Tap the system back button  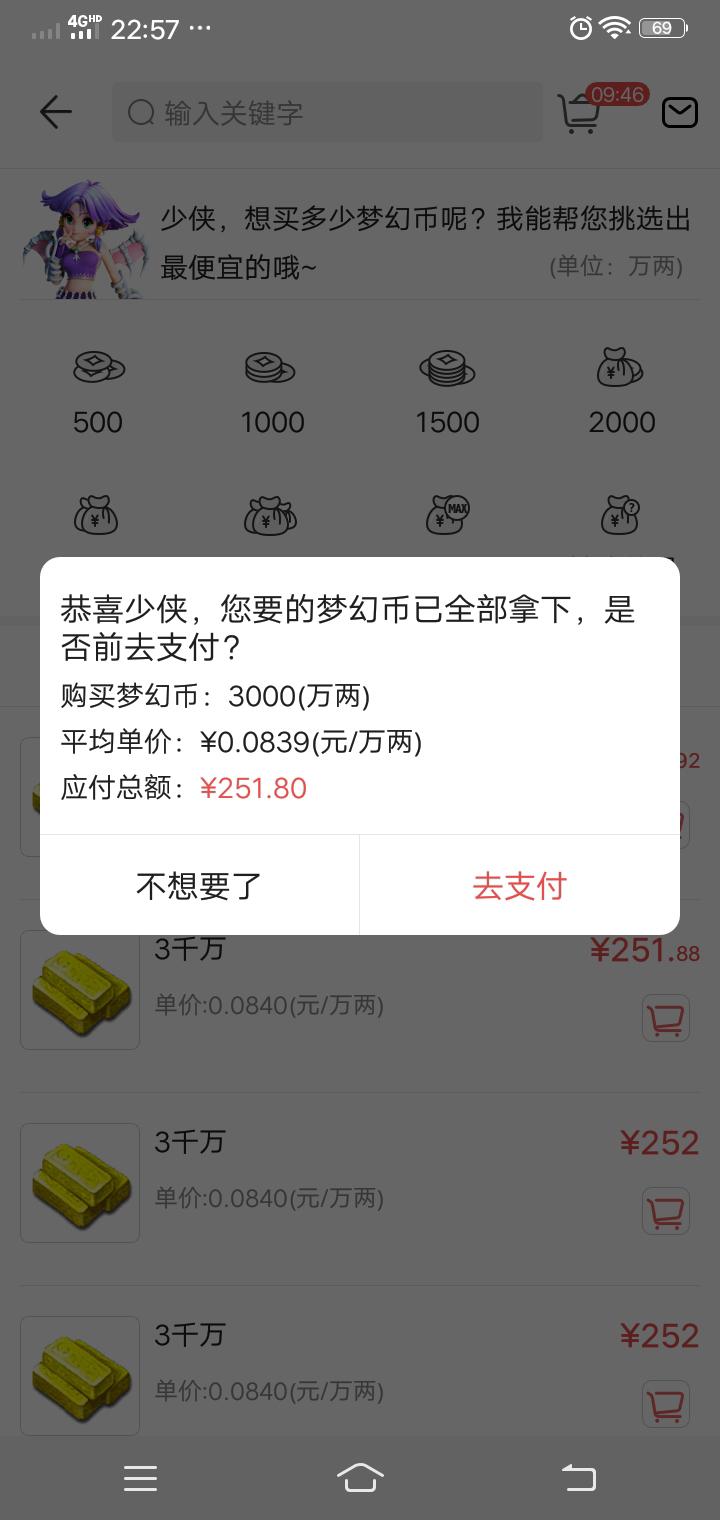pos(578,1477)
